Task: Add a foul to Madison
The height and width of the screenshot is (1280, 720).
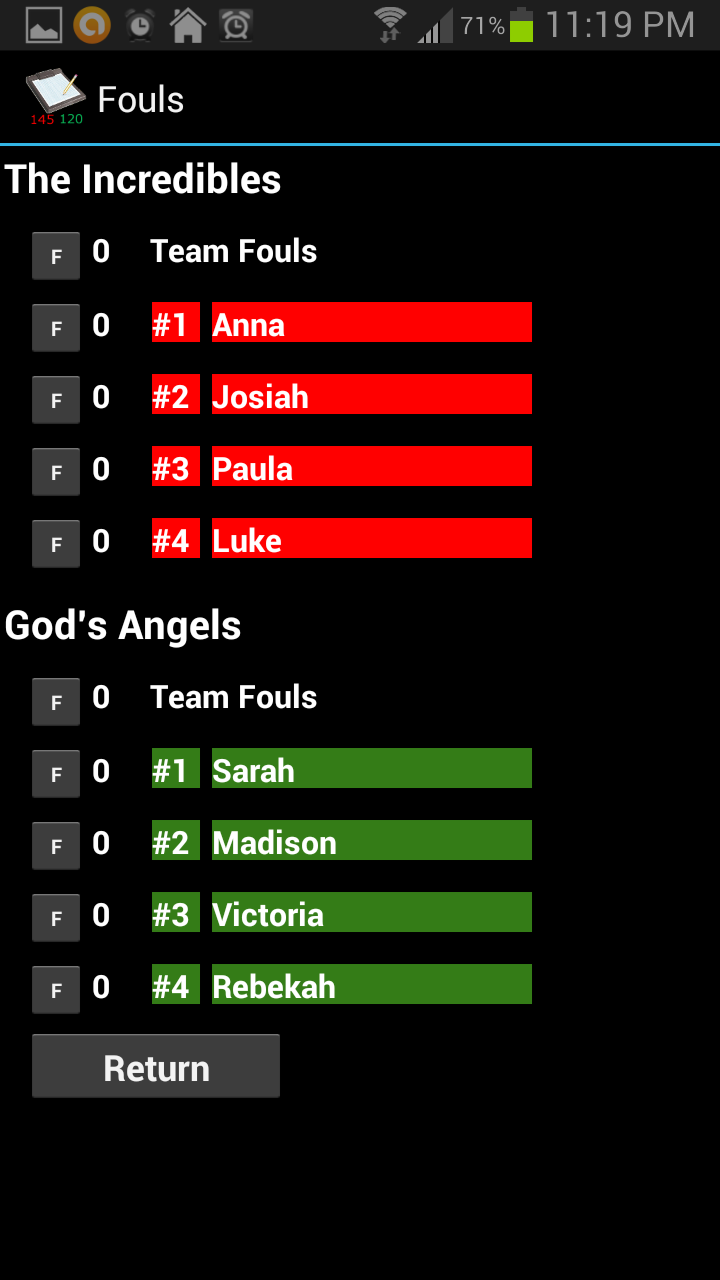Action: 55,845
